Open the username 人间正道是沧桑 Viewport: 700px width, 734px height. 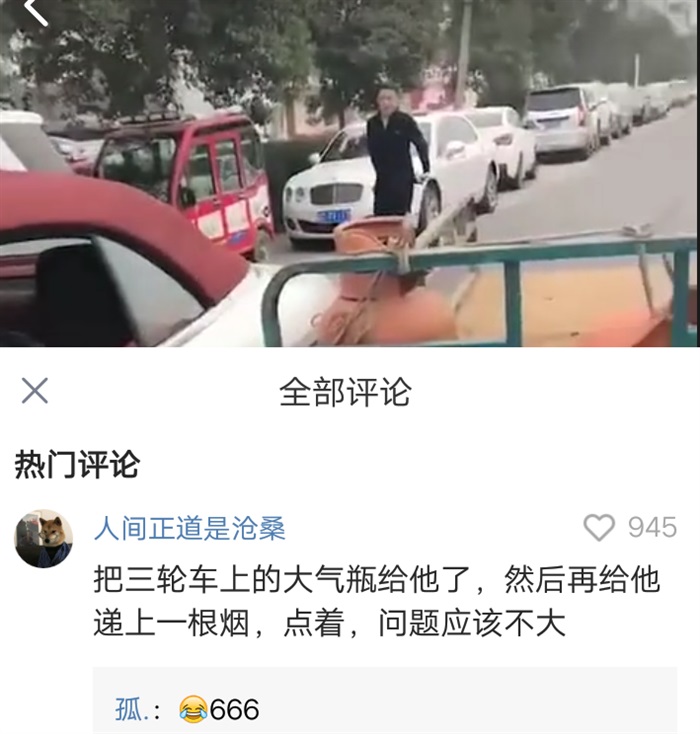[189, 527]
